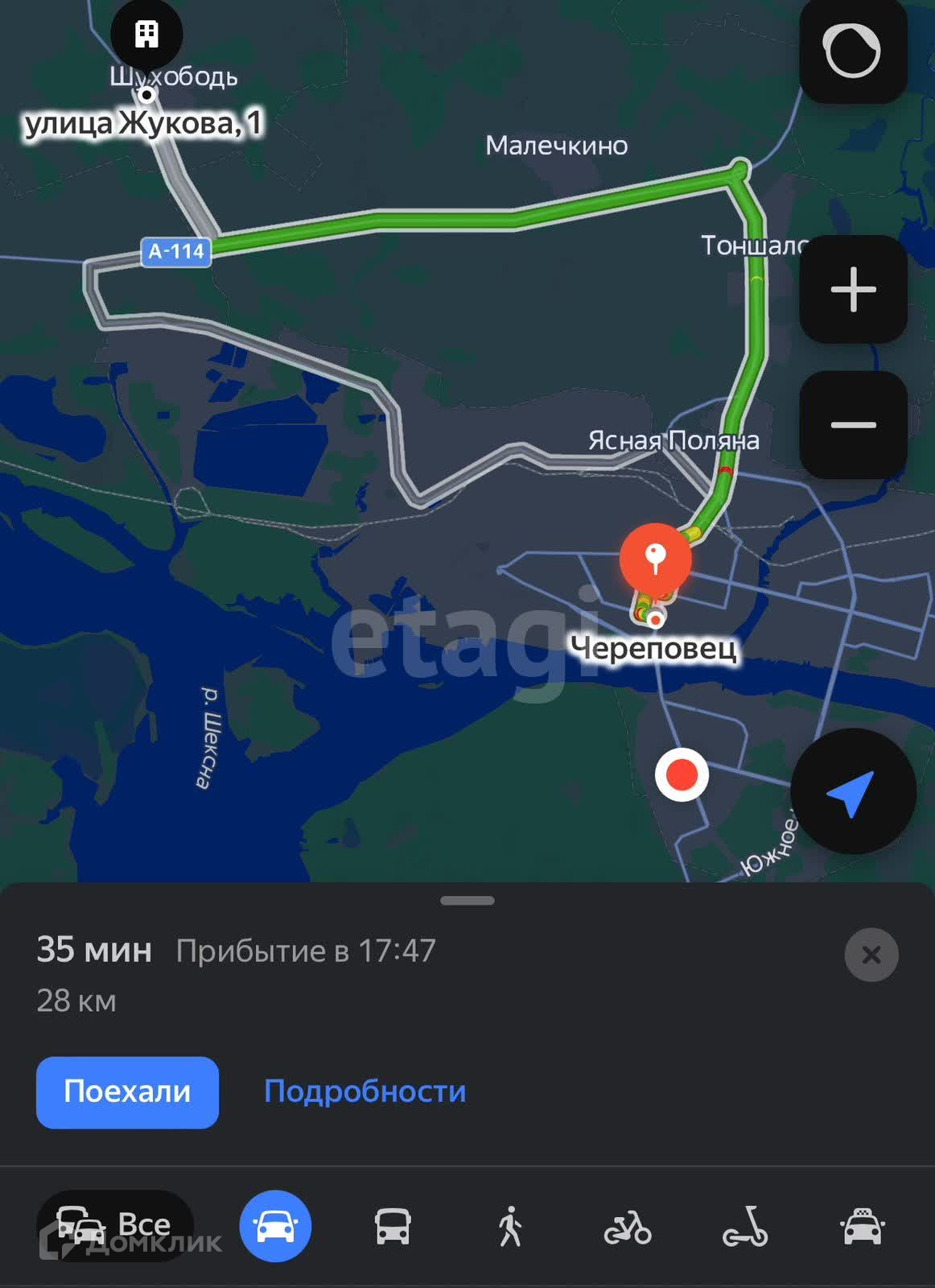935x1288 pixels.
Task: Zoom out of the map
Action: pos(852,425)
